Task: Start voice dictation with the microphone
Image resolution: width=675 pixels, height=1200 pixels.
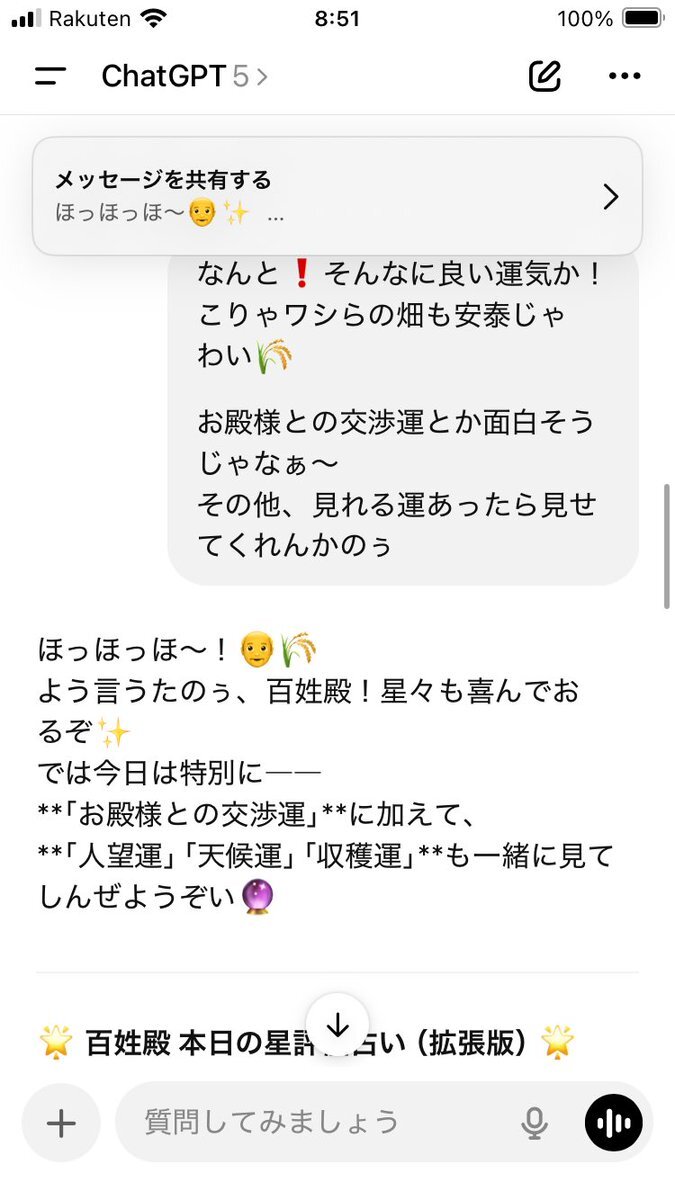Action: pos(535,1123)
